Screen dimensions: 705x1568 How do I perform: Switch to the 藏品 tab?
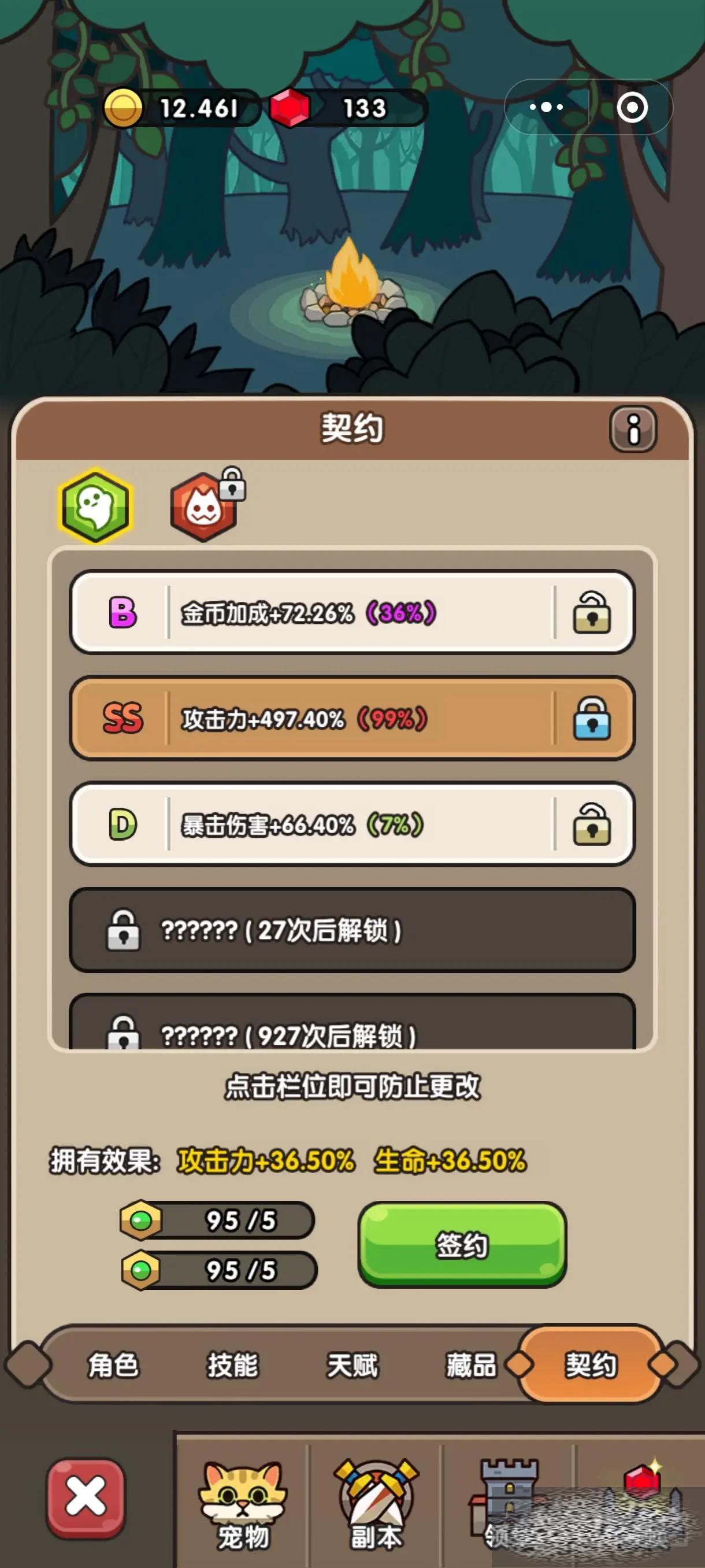coord(471,1365)
